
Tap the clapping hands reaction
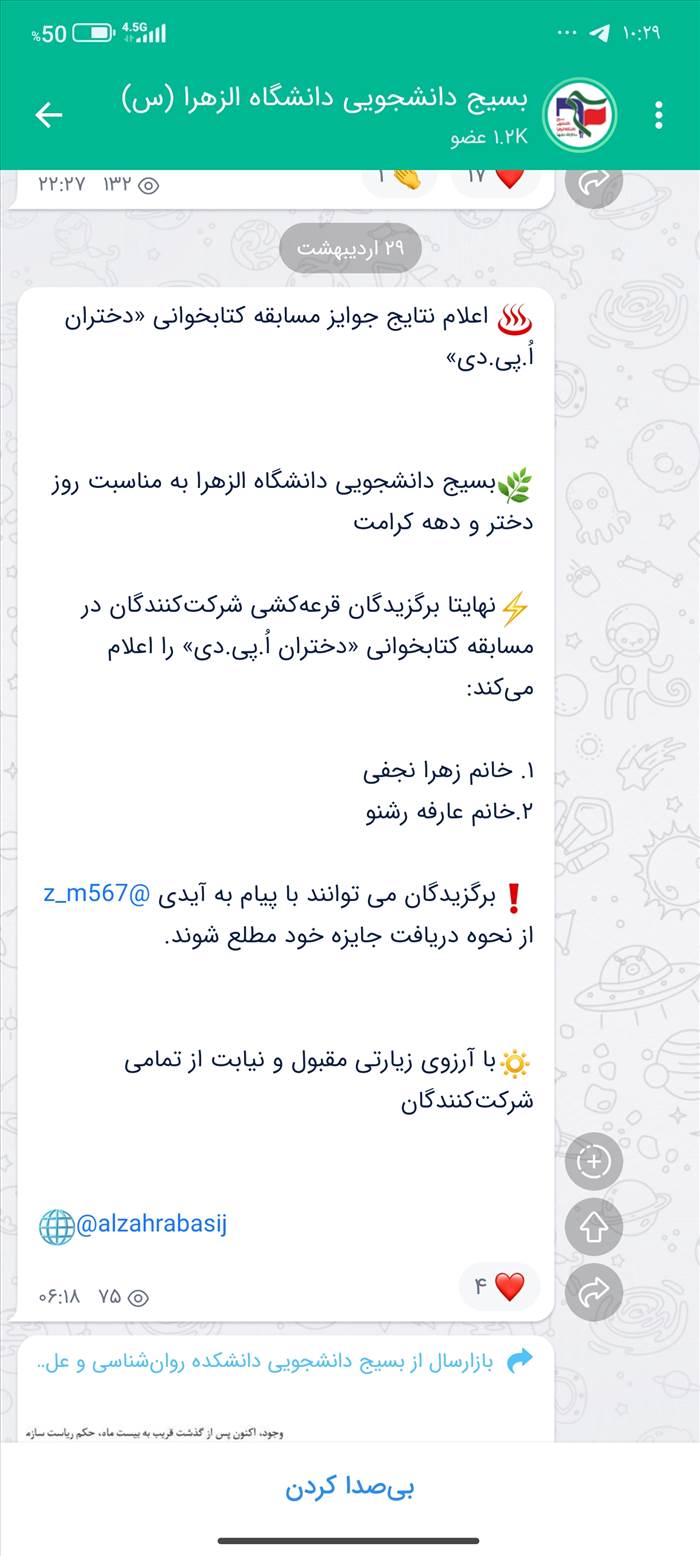399,179
